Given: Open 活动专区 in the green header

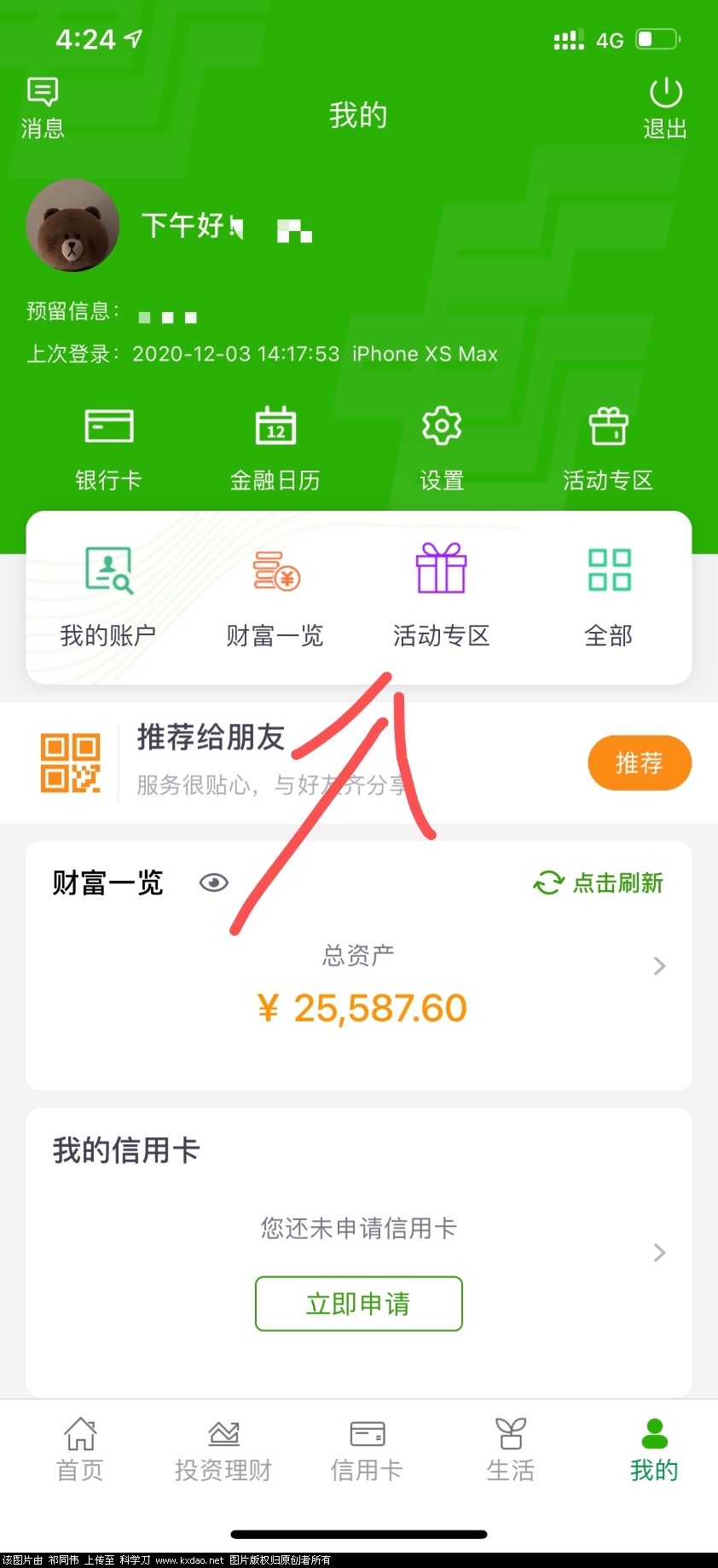Looking at the screenshot, I should (608, 448).
